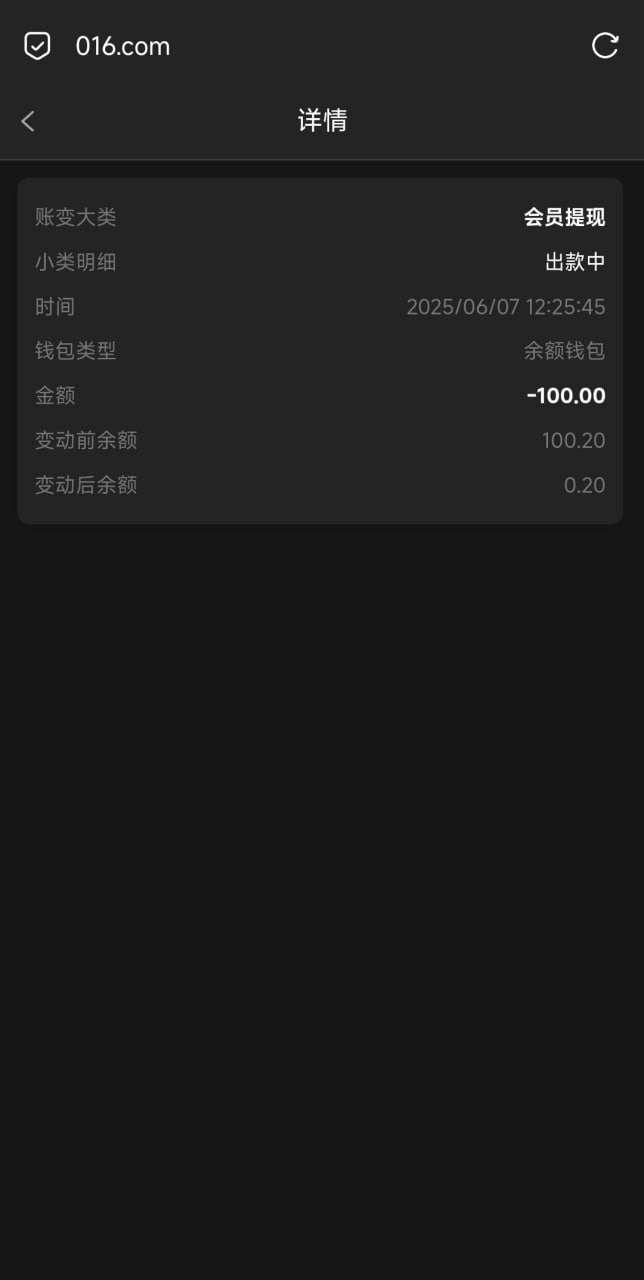Reload the page with the refresh icon
The image size is (644, 1280).
pos(605,46)
